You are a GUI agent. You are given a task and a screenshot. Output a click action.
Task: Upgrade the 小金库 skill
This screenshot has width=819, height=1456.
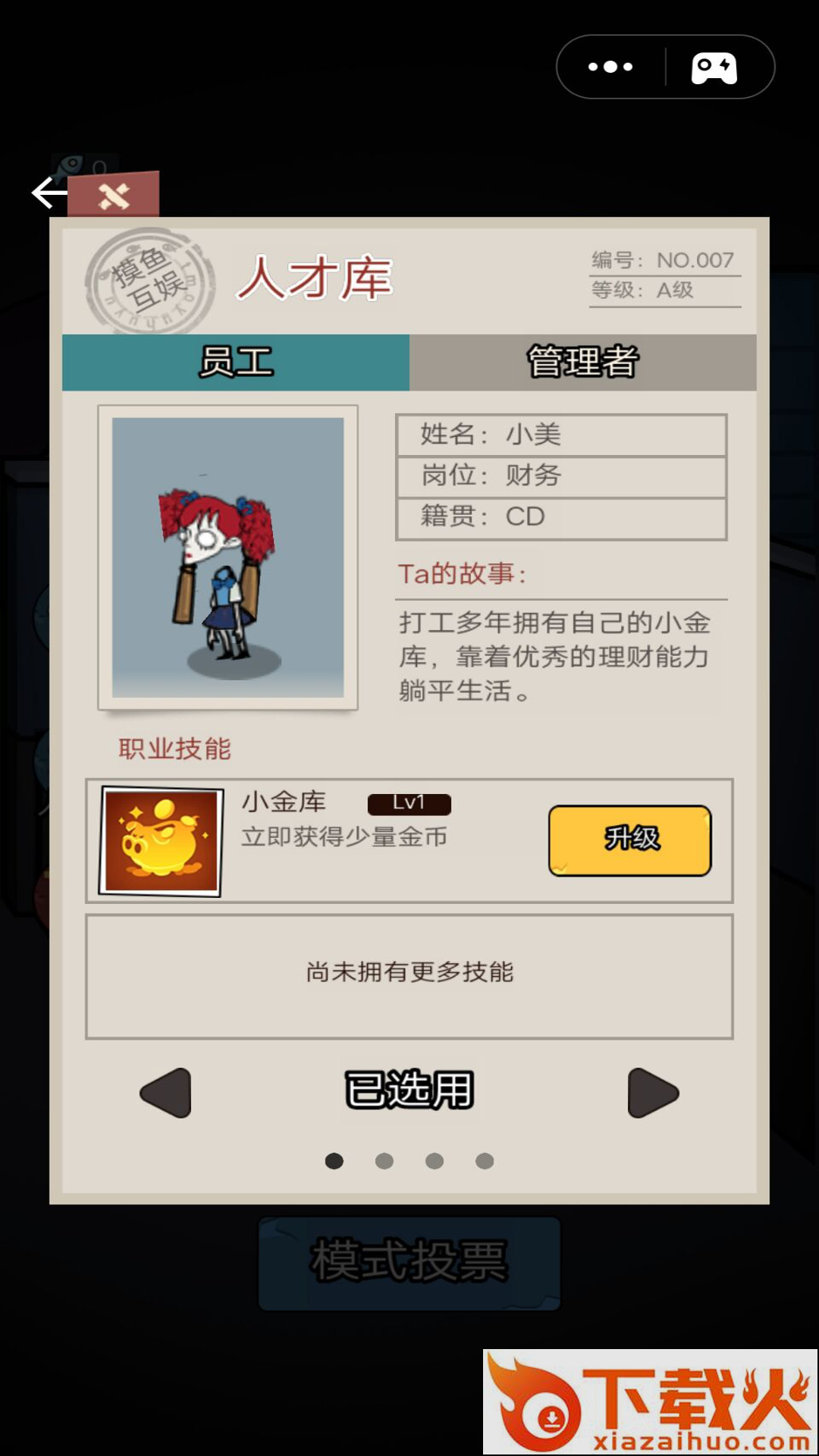629,839
